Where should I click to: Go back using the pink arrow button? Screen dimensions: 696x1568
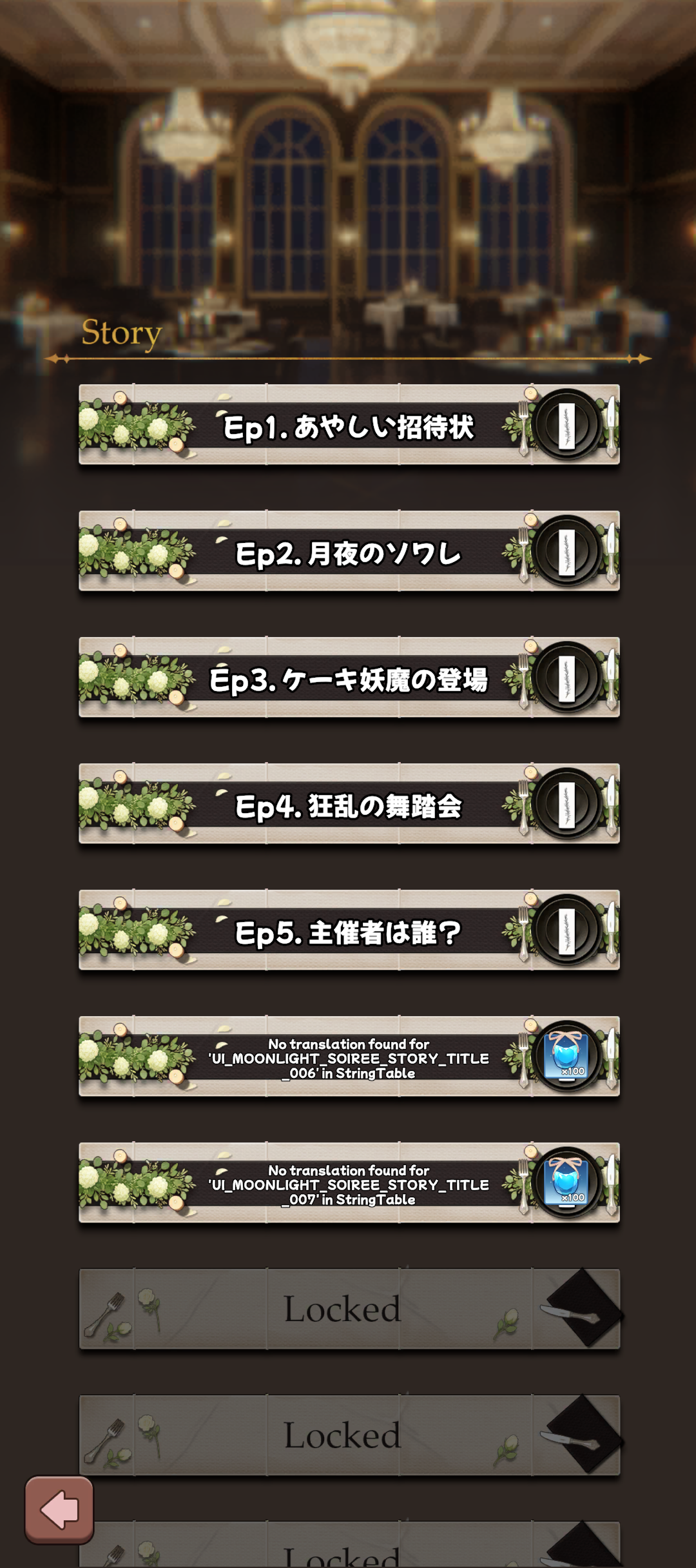click(59, 1509)
